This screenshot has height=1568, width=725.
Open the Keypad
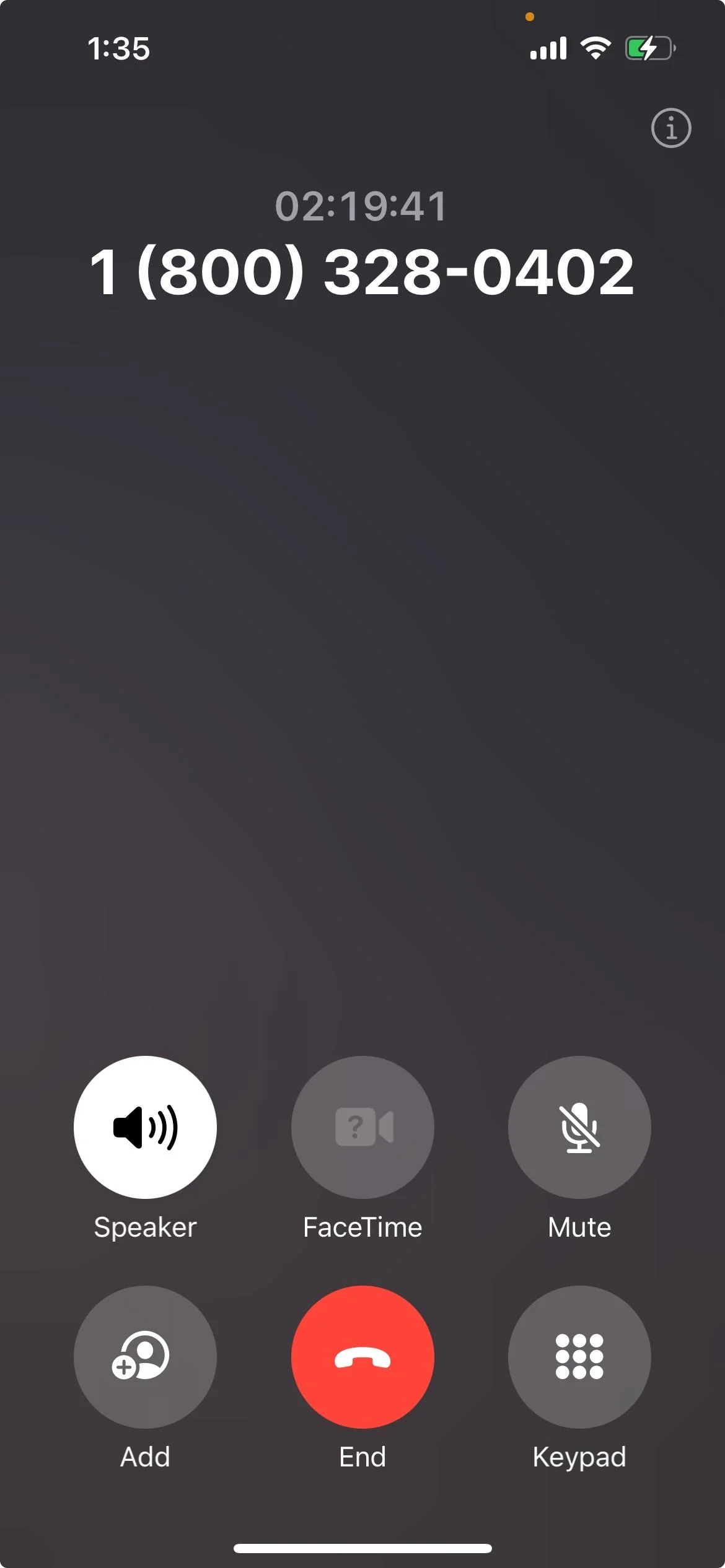point(578,1357)
